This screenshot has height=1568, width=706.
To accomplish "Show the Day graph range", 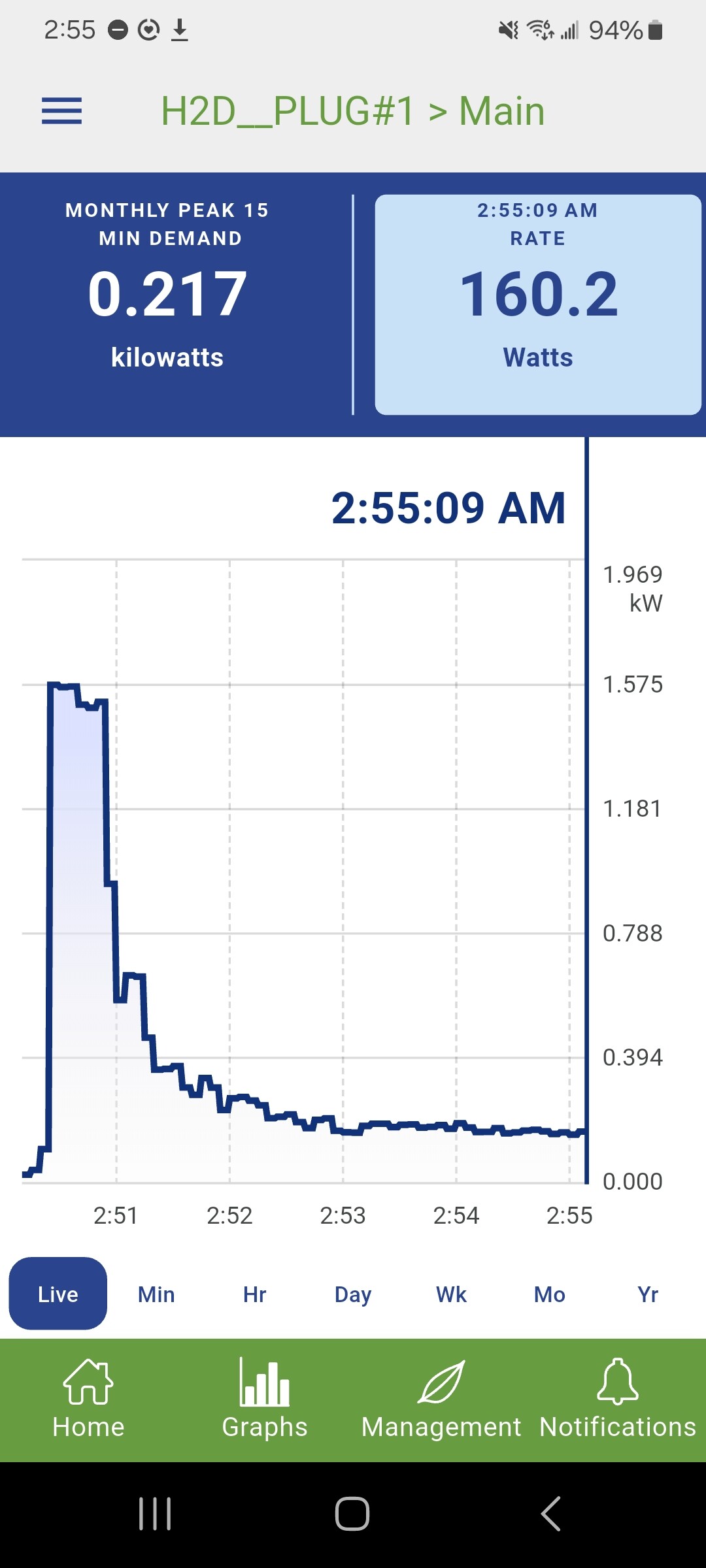I will tap(353, 1294).
